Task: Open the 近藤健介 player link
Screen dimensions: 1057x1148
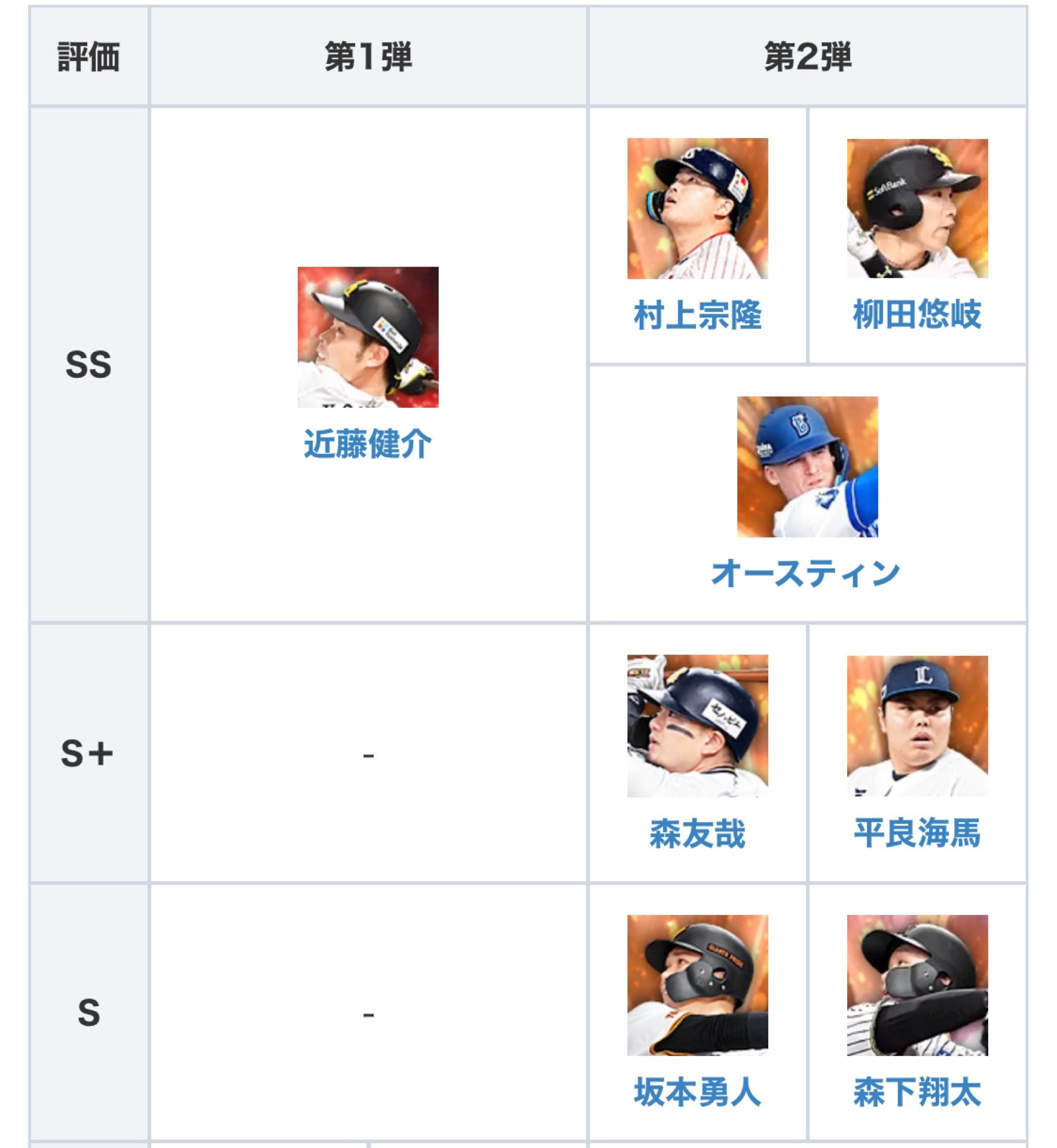Action: pos(368,444)
